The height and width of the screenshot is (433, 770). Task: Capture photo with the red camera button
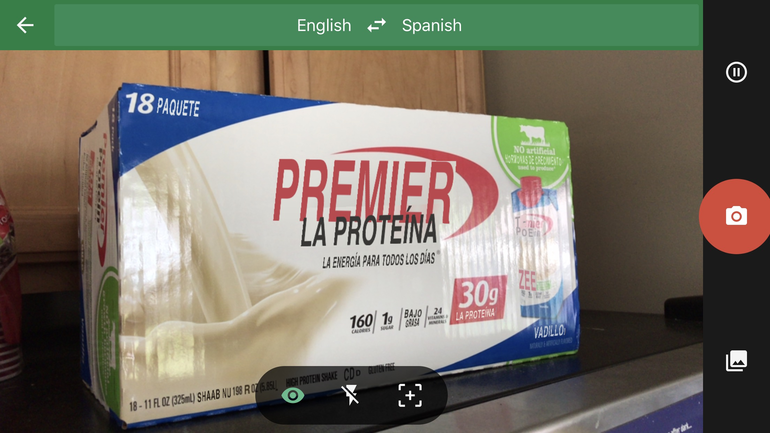[736, 216]
